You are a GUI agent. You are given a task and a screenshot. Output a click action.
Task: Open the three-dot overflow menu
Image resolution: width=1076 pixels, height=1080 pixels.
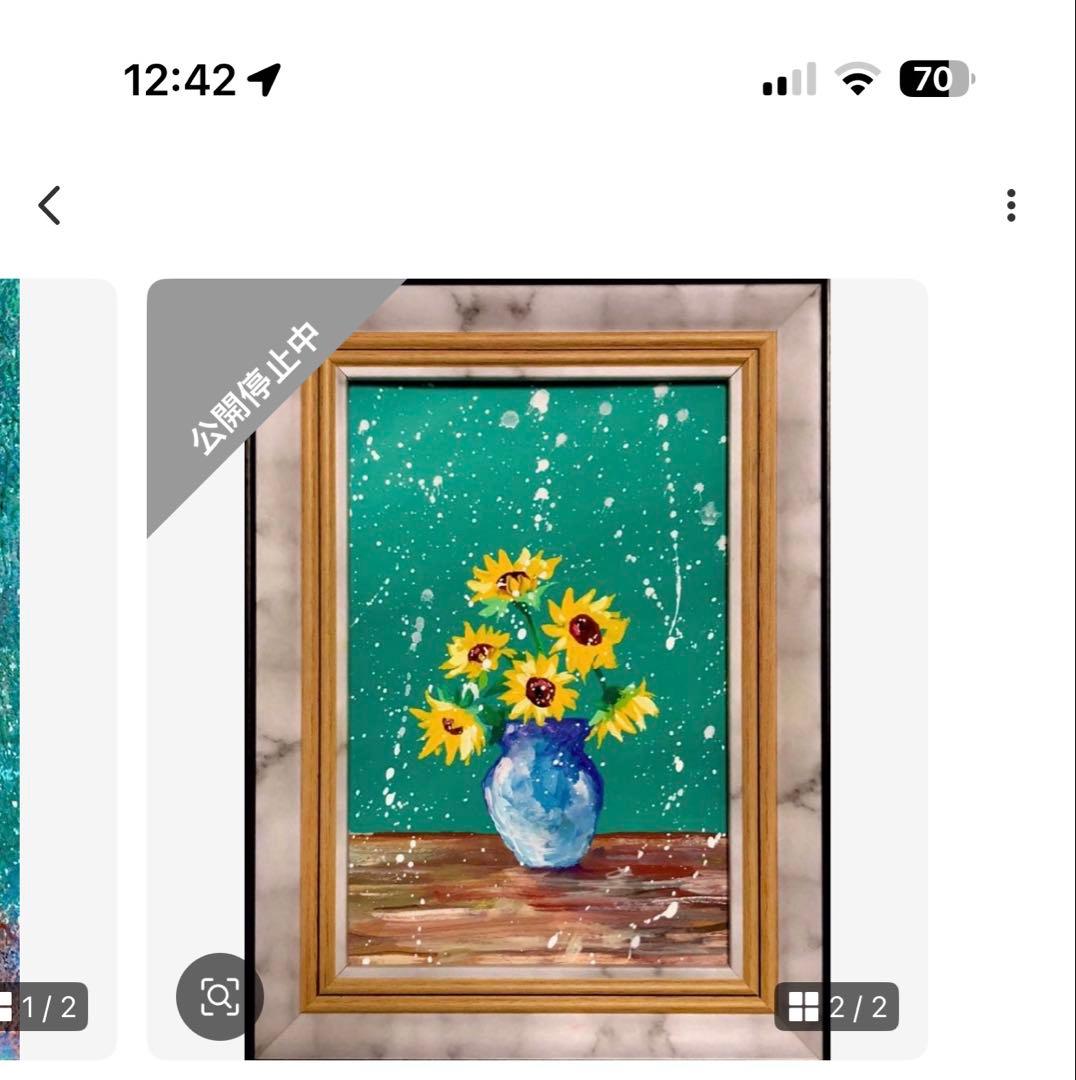point(1011,205)
